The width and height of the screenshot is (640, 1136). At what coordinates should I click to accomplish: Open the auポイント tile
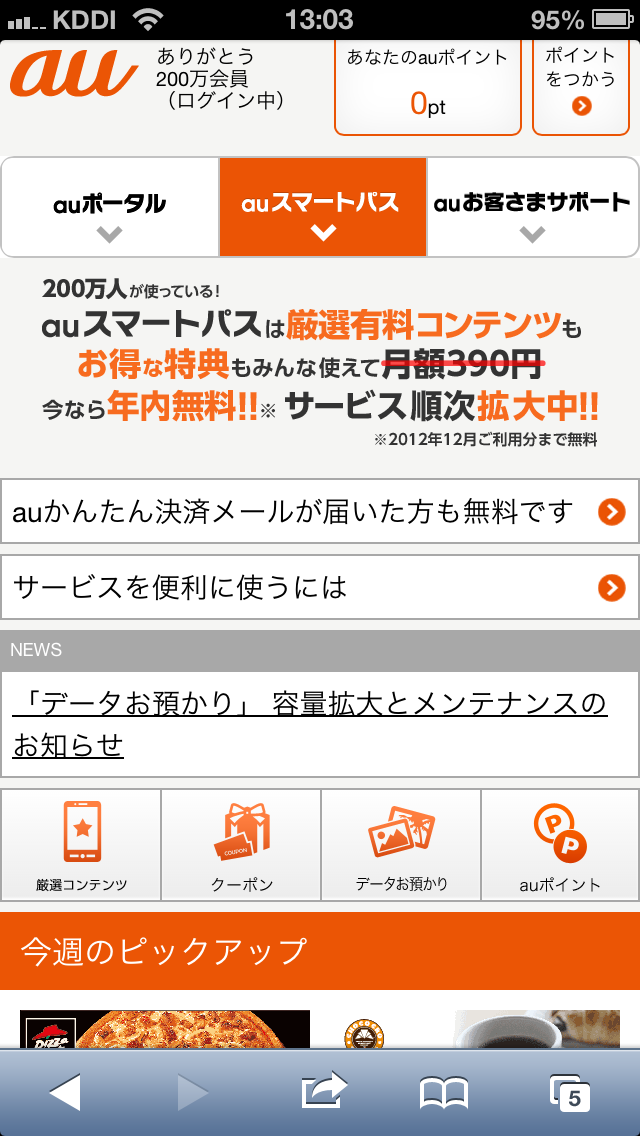click(560, 845)
